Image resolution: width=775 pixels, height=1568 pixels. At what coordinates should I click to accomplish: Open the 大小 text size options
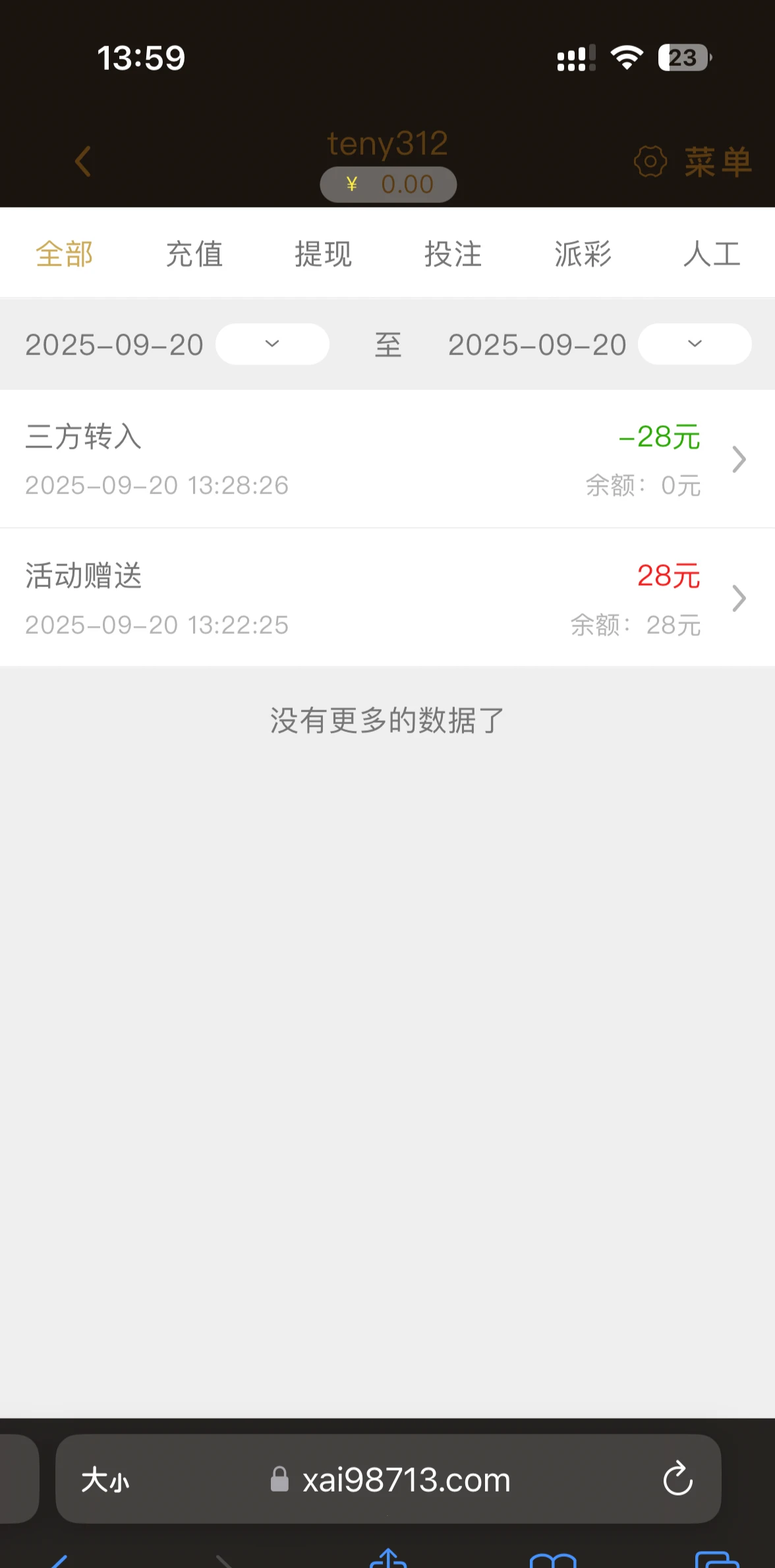coord(105,1480)
